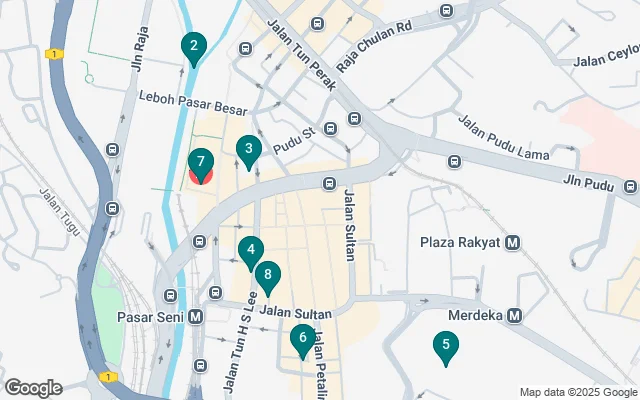The width and height of the screenshot is (640, 400).
Task: Tap the Plaza Rakyat station icon
Action: pyautogui.click(x=513, y=243)
